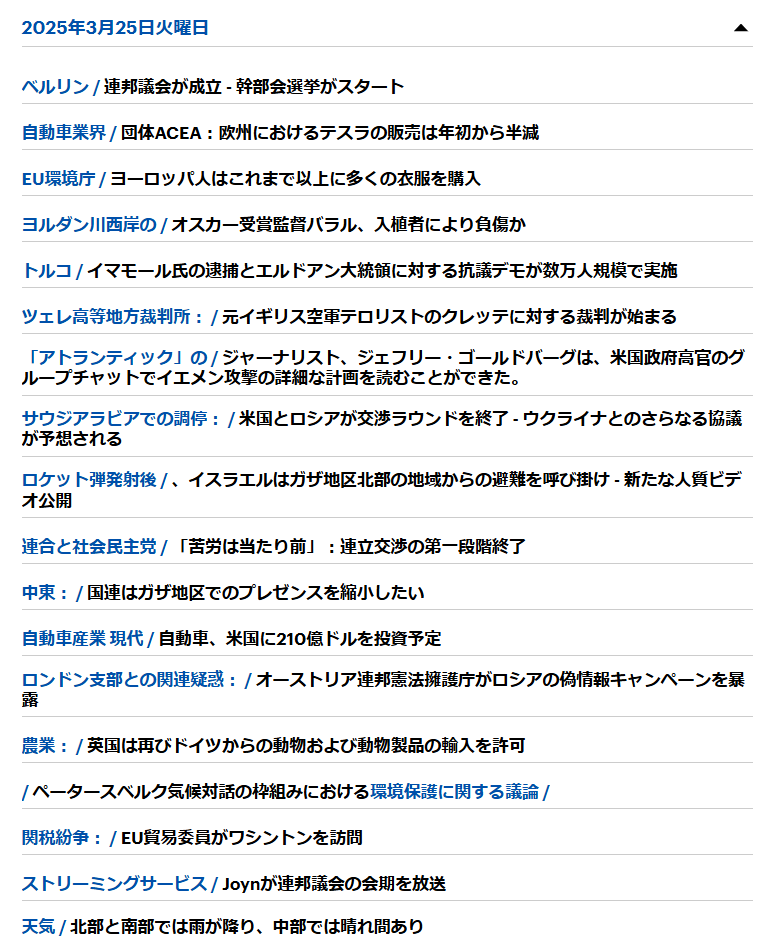Screen dimensions: 781x950
Task: Open ヨルダン川西岸 オスカー受賞監督 story
Action: [274, 225]
